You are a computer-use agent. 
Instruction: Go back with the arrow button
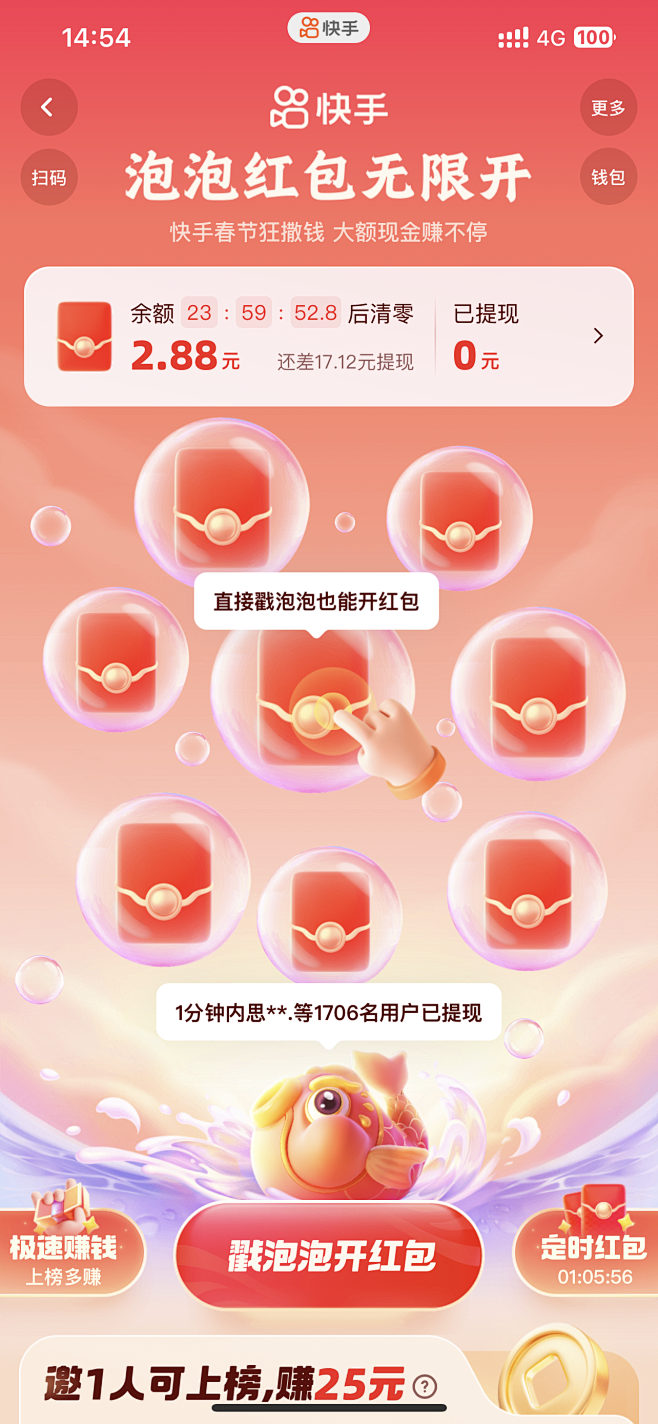pyautogui.click(x=48, y=107)
